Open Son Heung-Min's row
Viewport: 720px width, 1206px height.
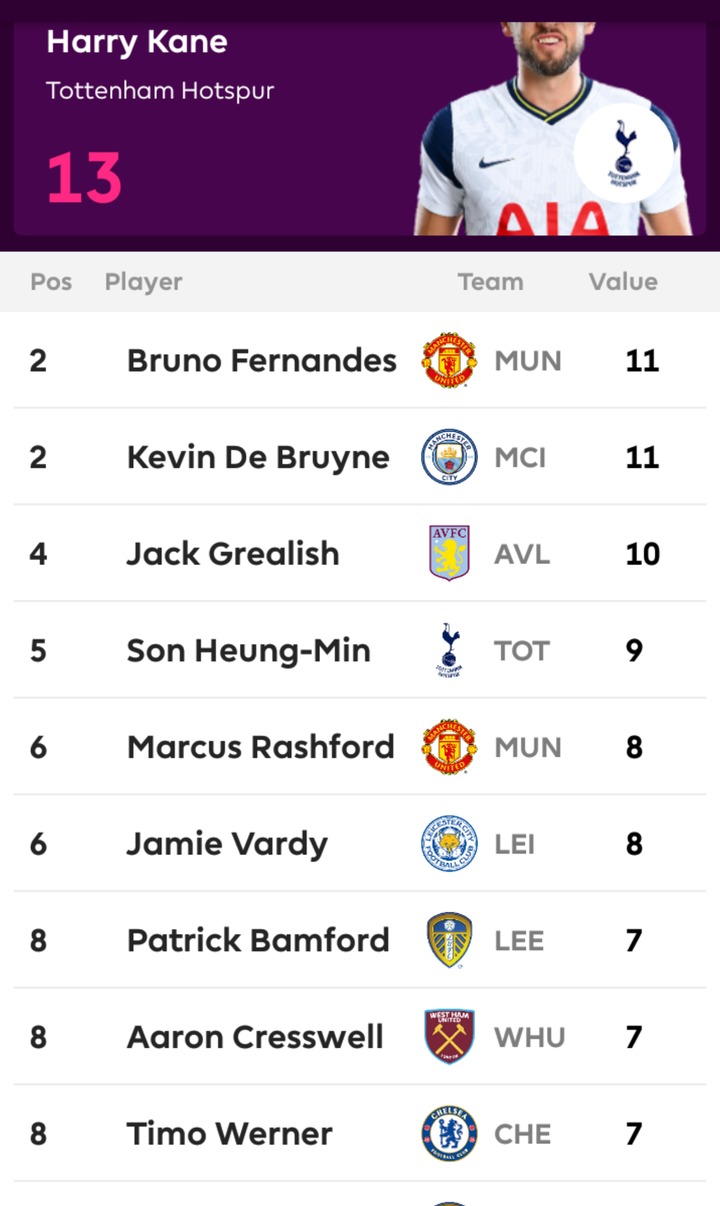pos(360,650)
